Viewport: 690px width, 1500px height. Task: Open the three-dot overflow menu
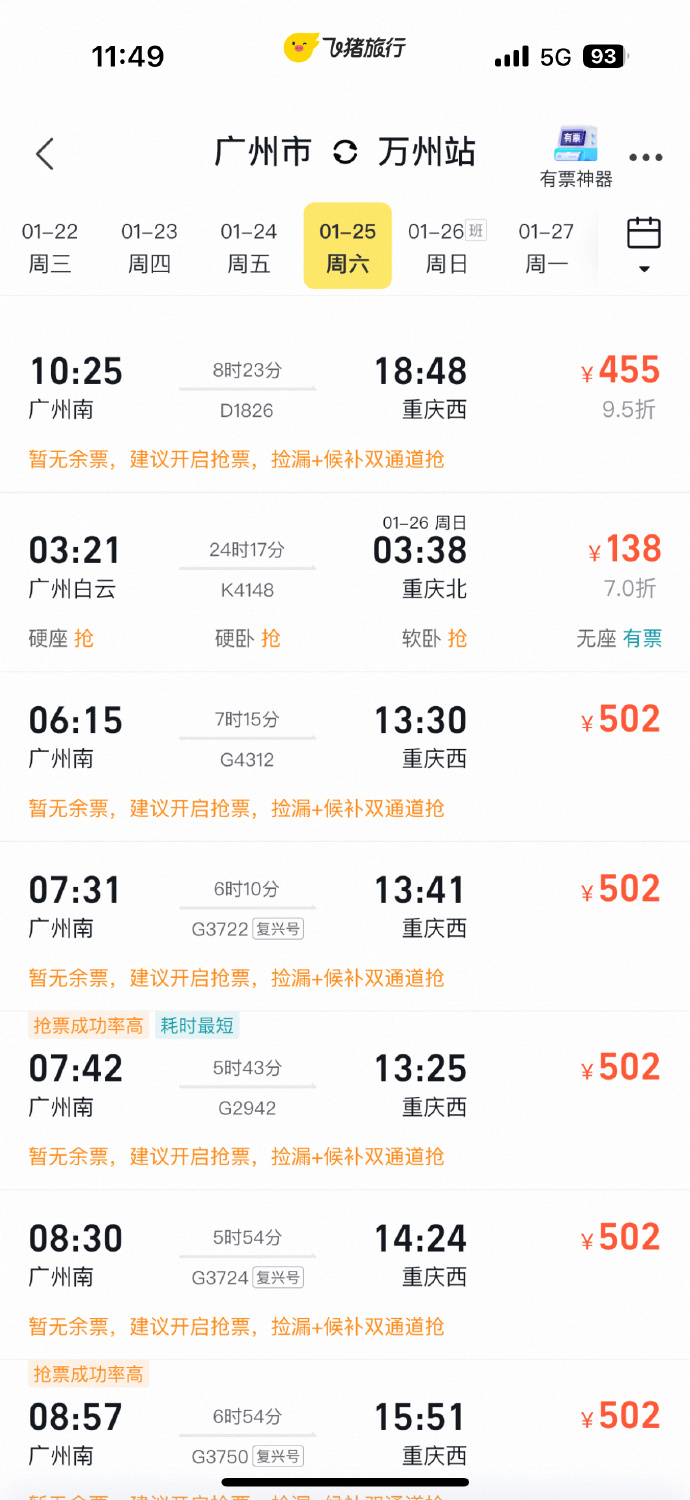click(x=646, y=157)
